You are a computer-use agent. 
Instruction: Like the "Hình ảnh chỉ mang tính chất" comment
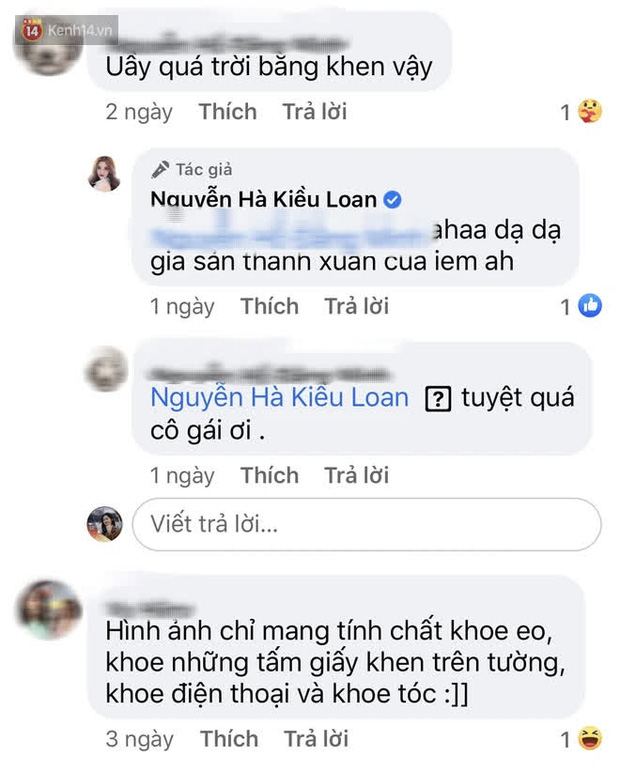coord(227,739)
